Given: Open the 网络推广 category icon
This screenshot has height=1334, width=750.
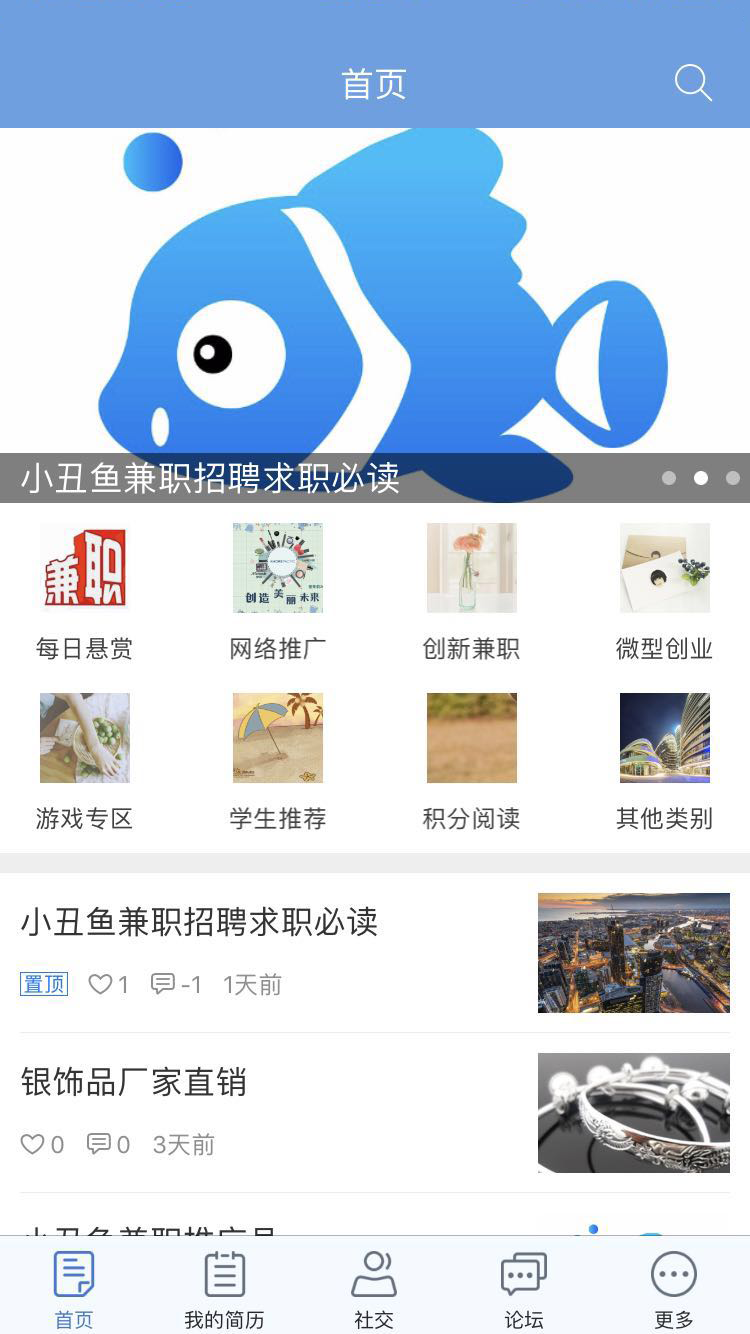Looking at the screenshot, I should point(277,567).
